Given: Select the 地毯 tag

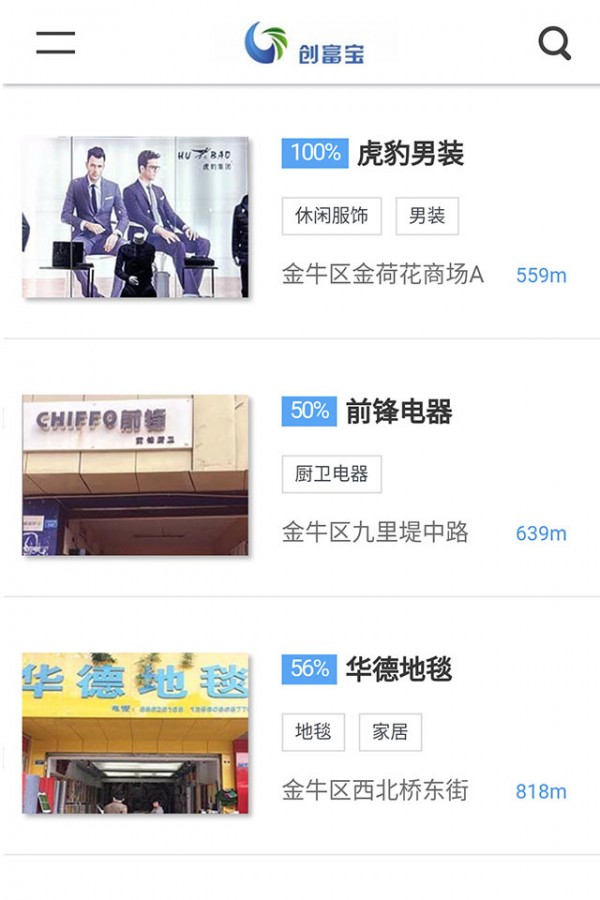Looking at the screenshot, I should point(313,732).
